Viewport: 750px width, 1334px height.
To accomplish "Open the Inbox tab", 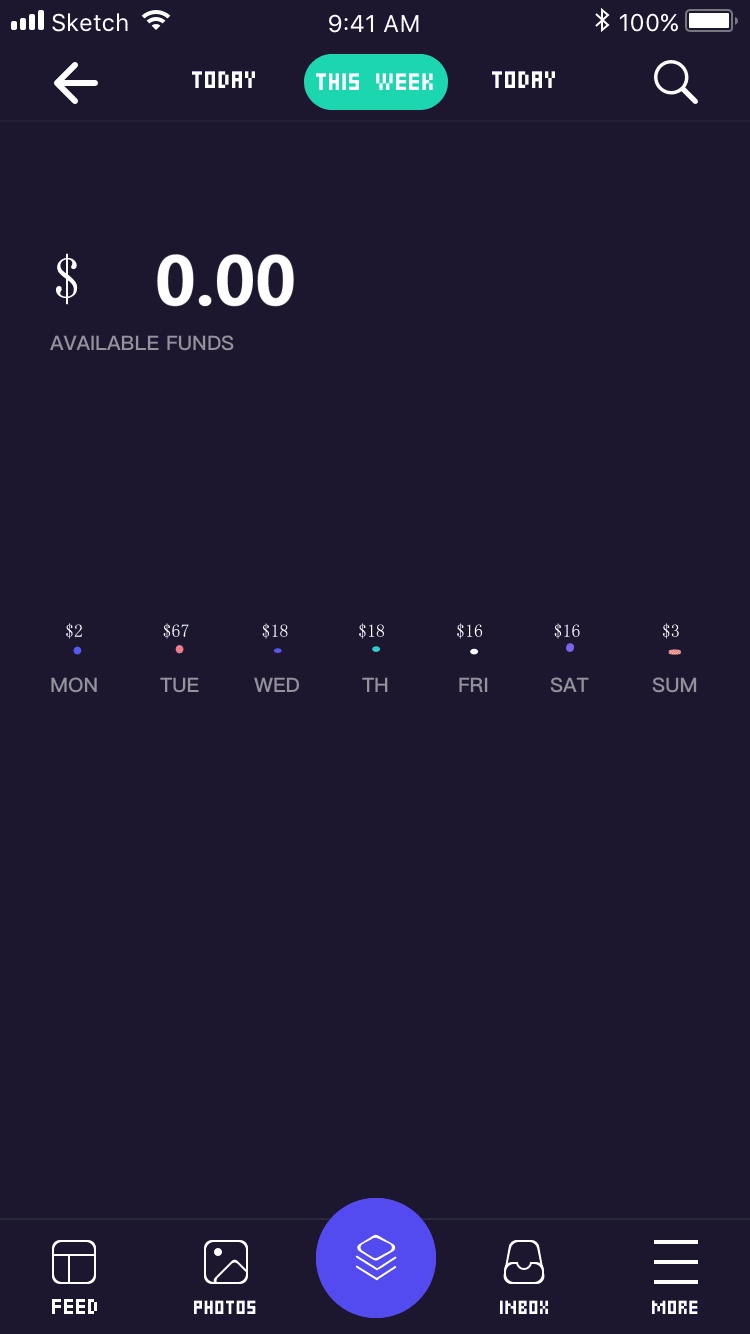I will click(524, 1277).
